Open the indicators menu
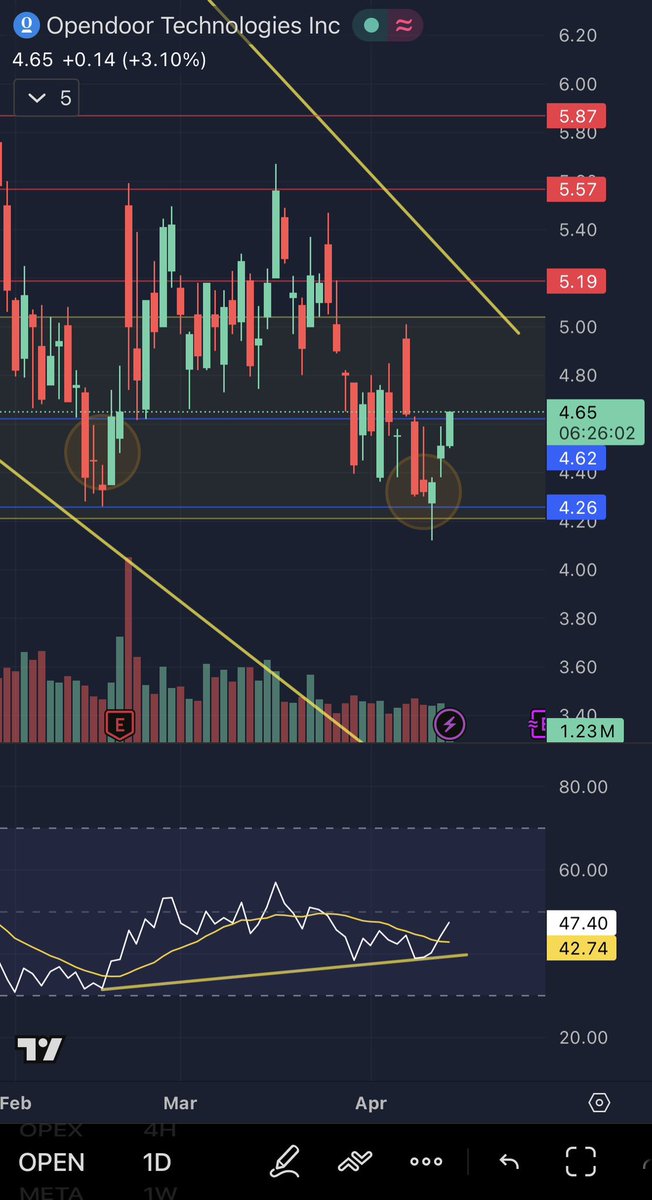This screenshot has width=652, height=1200. [355, 1161]
